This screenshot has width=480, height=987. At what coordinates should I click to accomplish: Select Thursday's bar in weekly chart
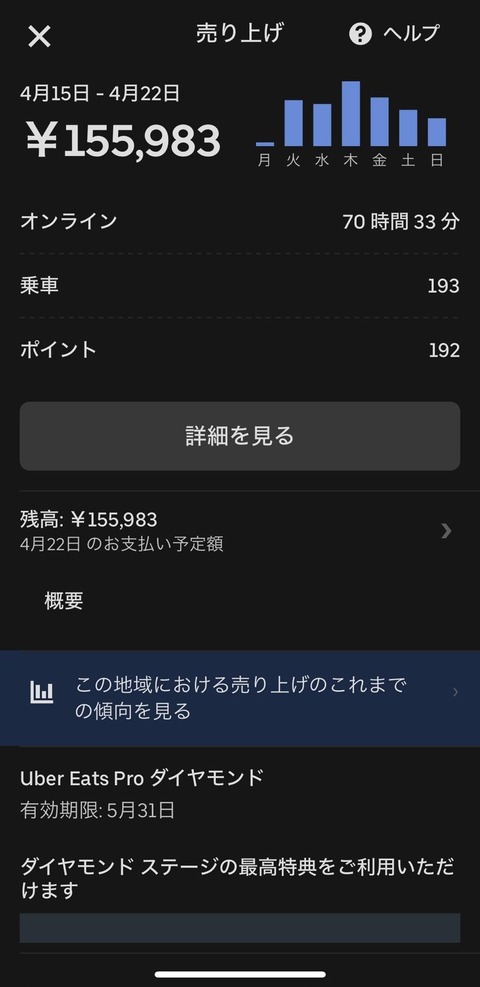tap(350, 113)
